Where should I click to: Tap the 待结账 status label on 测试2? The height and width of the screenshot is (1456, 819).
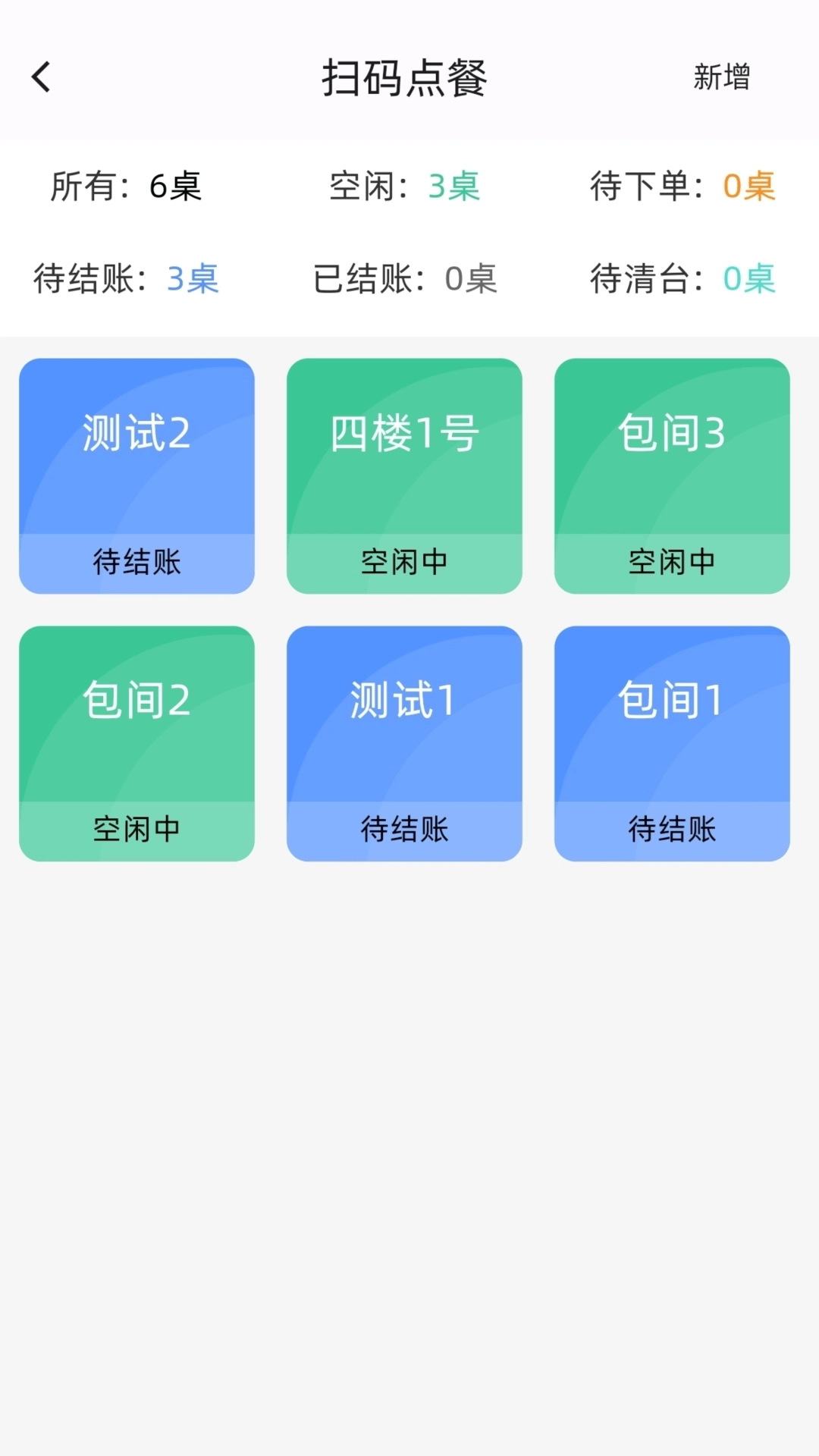136,561
